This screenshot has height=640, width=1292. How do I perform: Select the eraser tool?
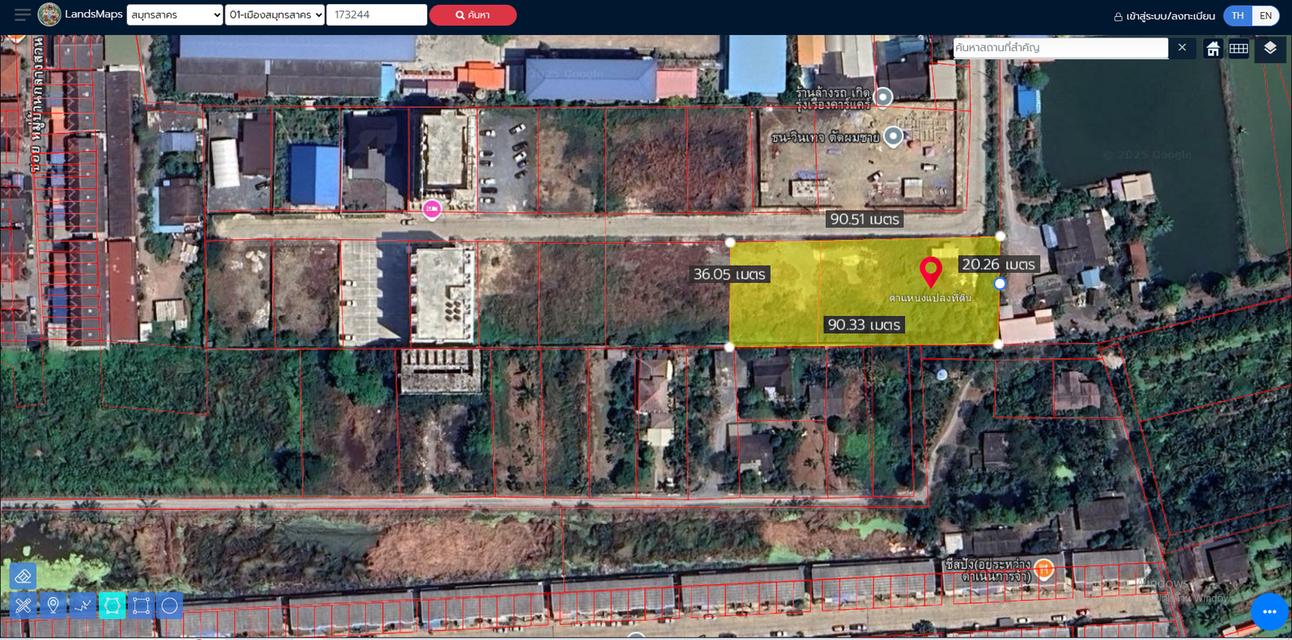[23, 576]
